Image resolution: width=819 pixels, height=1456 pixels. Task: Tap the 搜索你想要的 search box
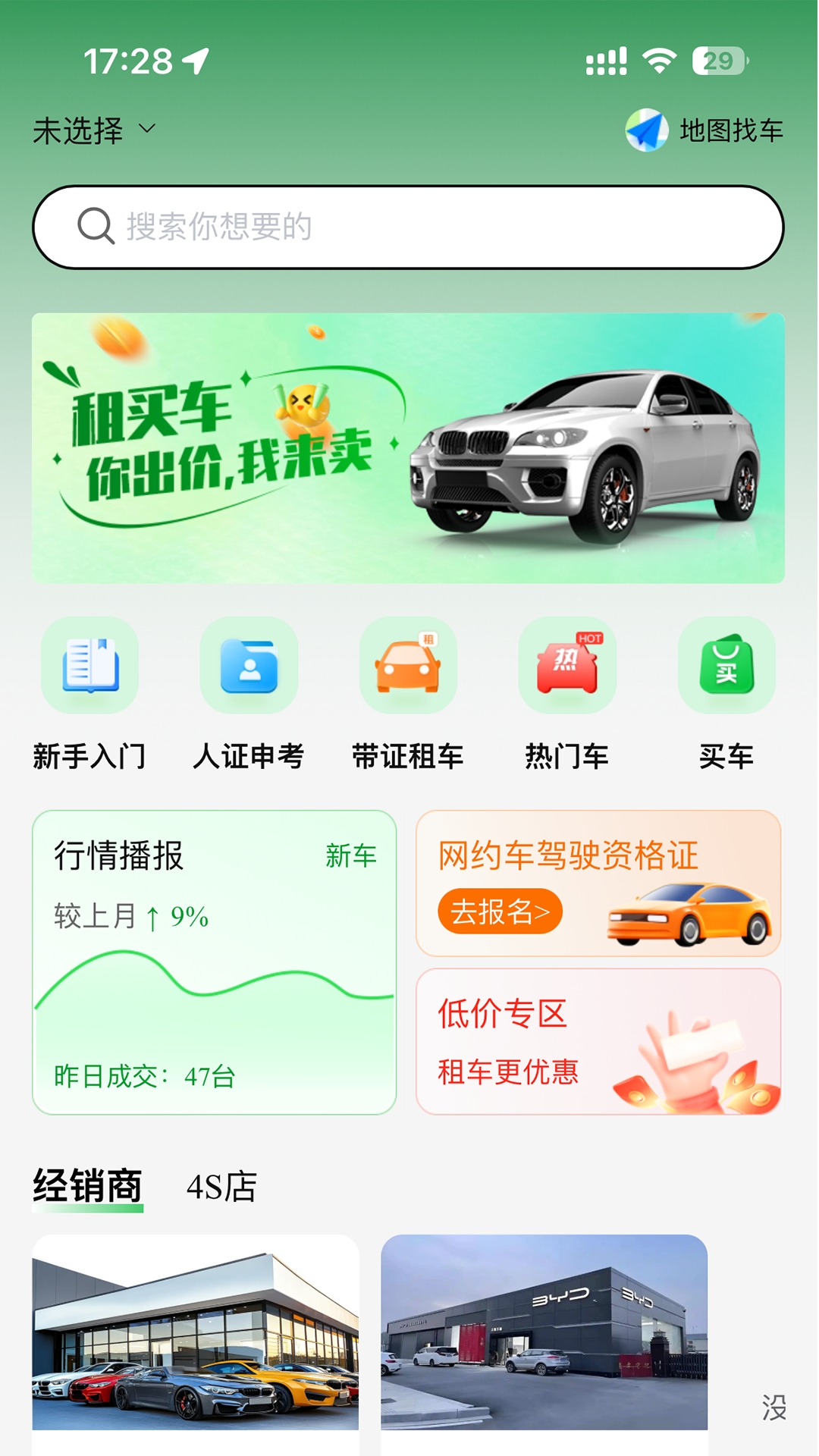click(x=408, y=227)
